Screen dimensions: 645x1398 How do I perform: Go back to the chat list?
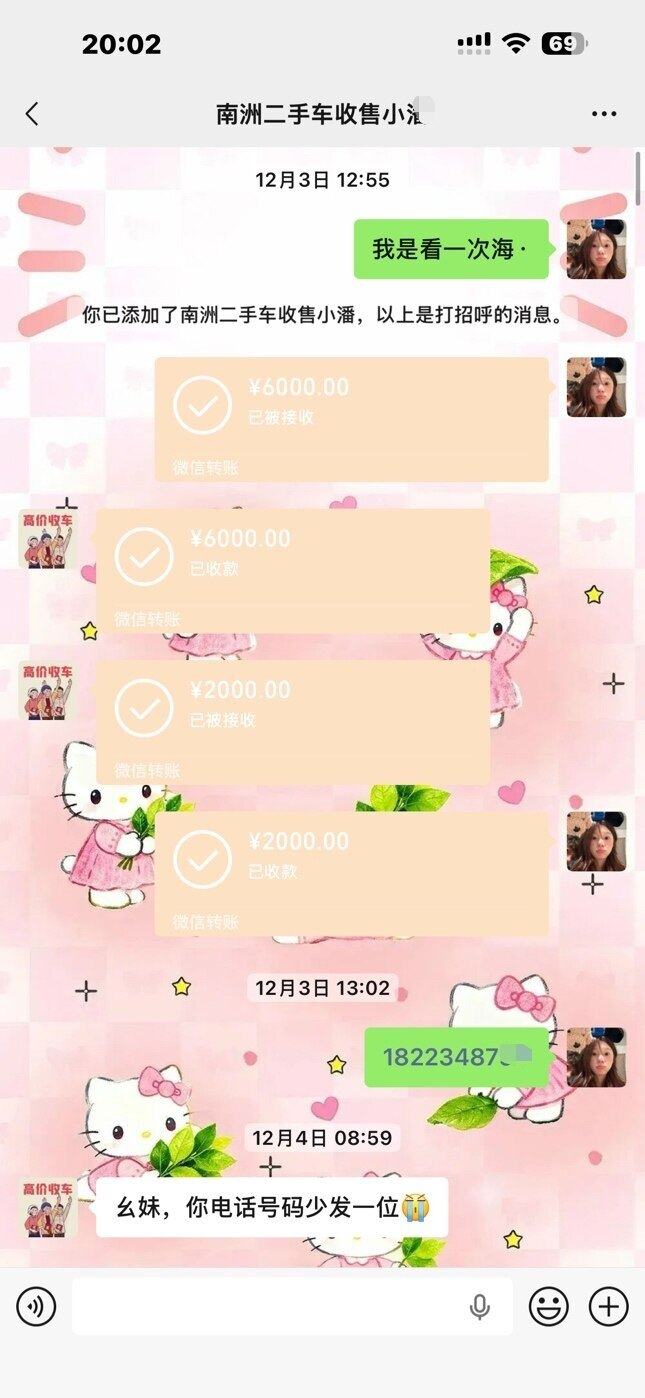pyautogui.click(x=32, y=114)
